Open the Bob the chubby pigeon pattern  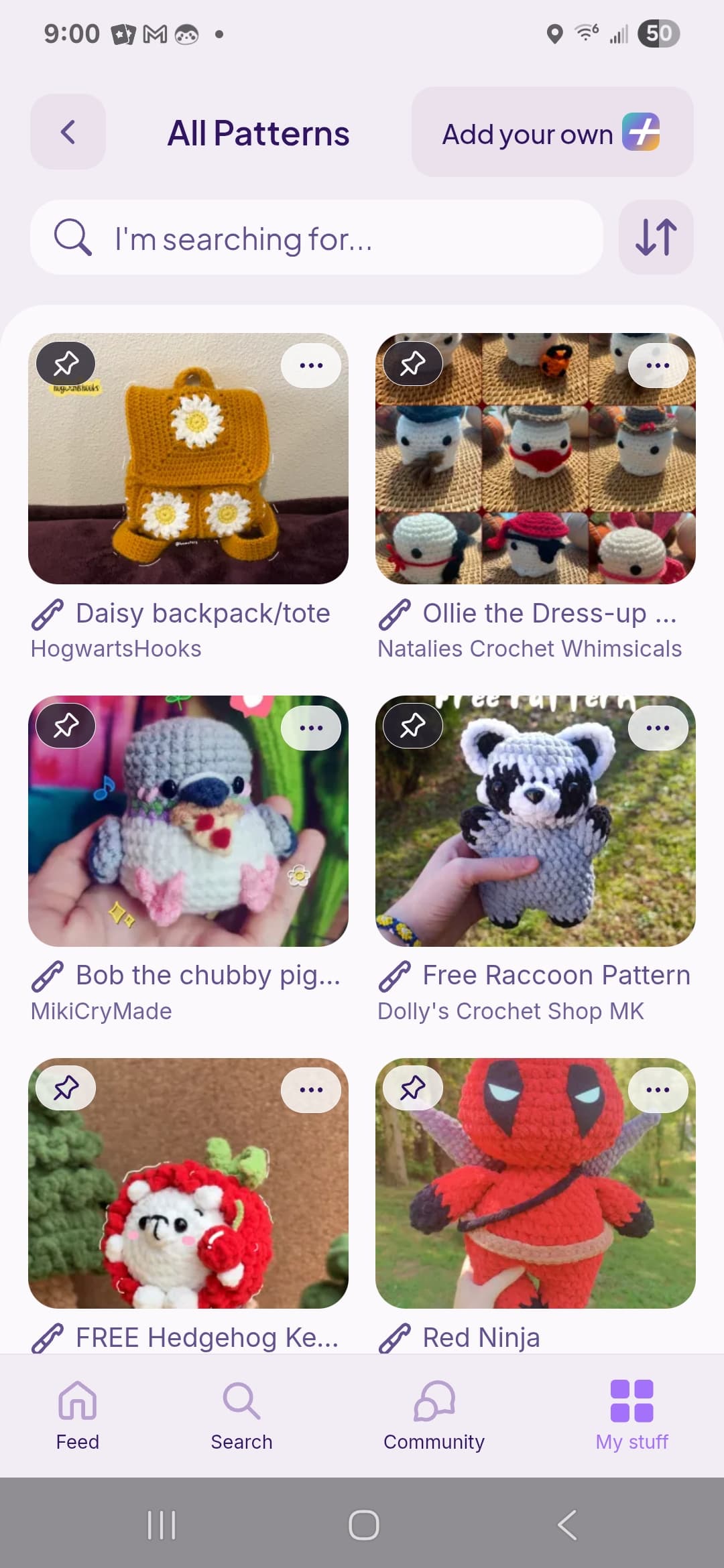pos(188,821)
